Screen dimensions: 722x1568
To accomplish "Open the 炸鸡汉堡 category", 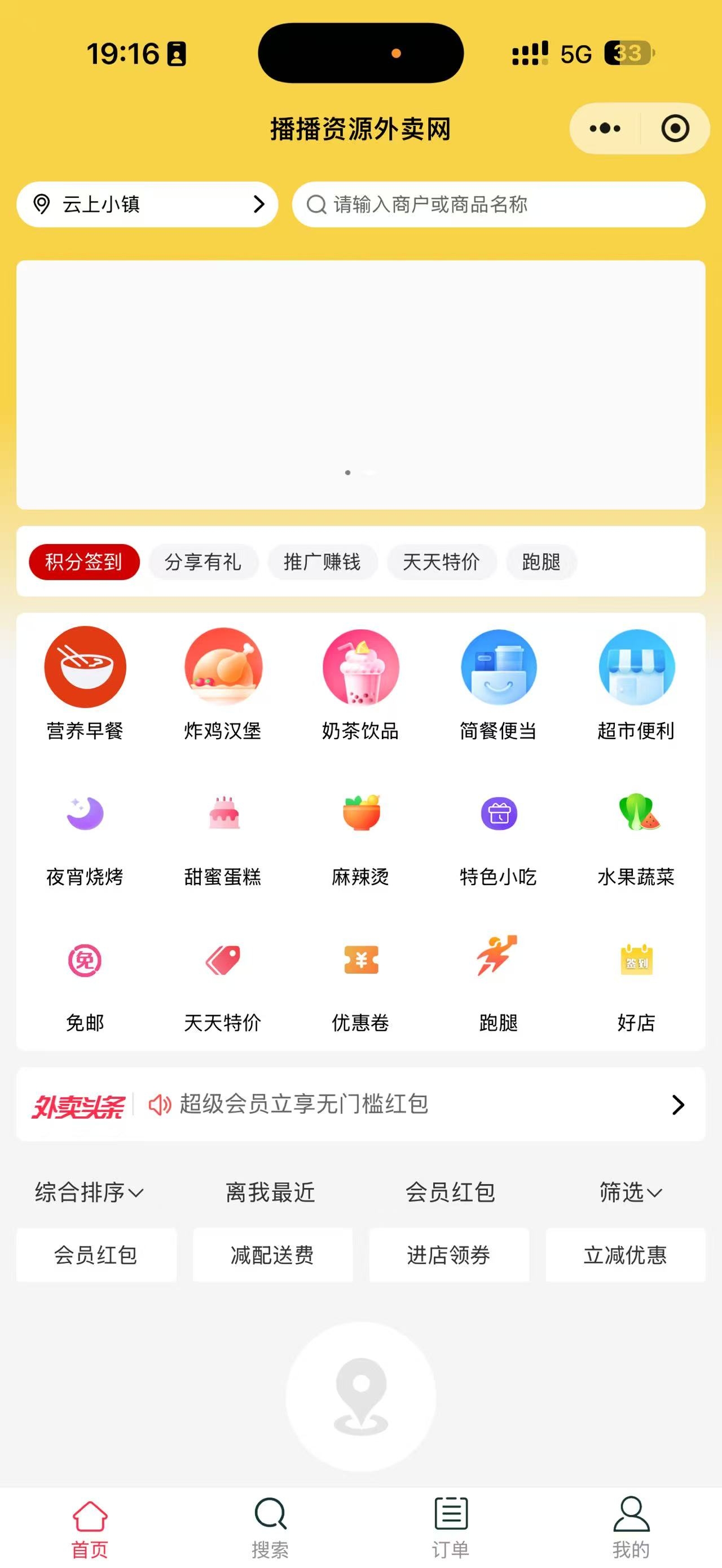I will (x=223, y=683).
